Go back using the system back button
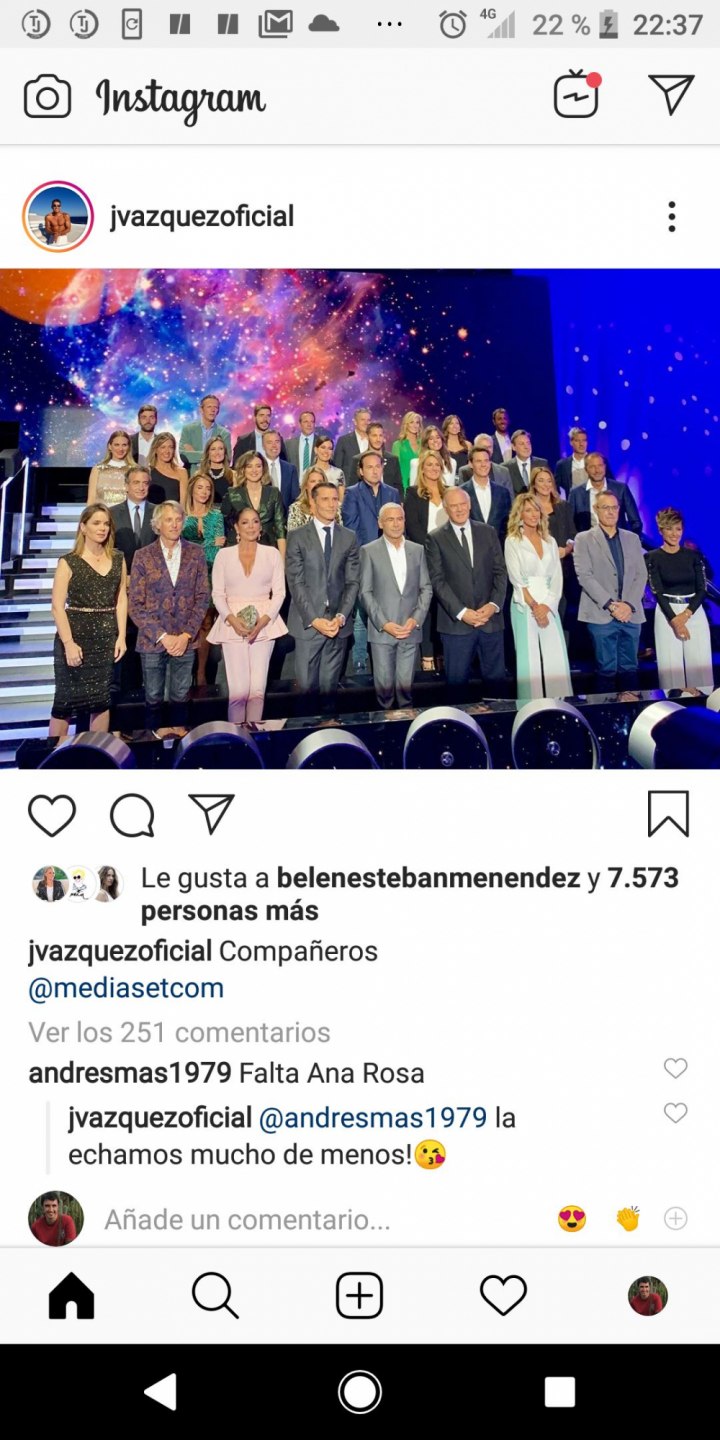 coord(160,1392)
